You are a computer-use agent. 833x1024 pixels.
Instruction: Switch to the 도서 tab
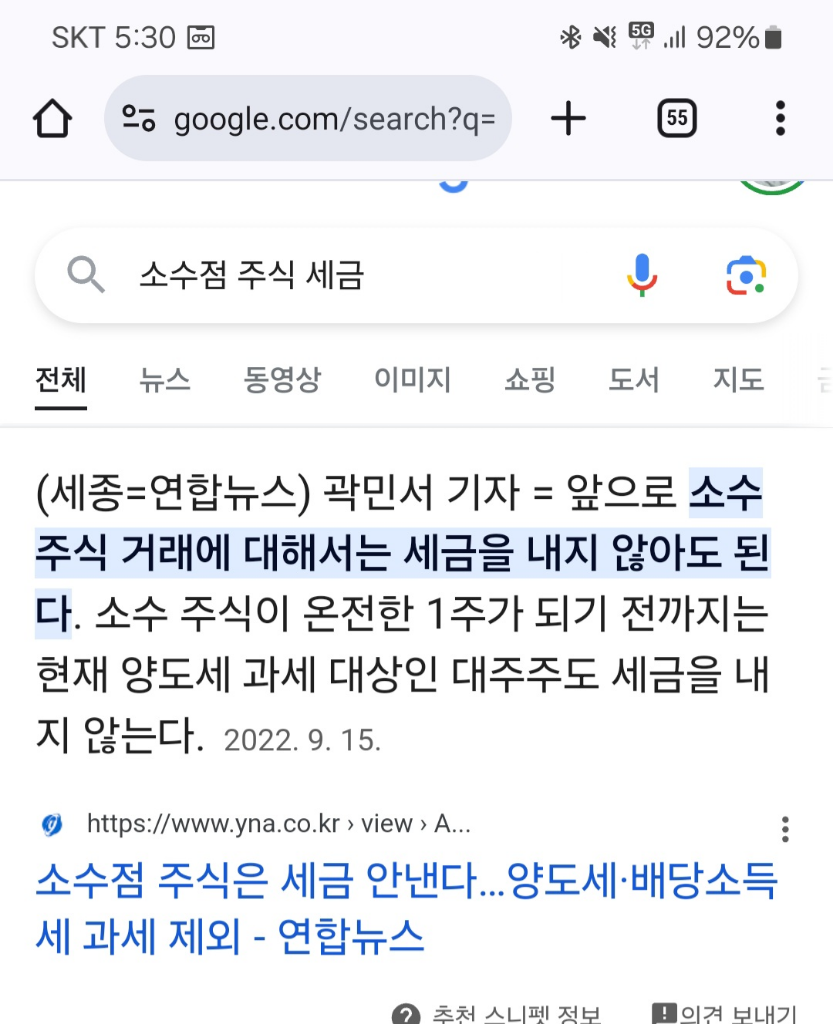(634, 380)
